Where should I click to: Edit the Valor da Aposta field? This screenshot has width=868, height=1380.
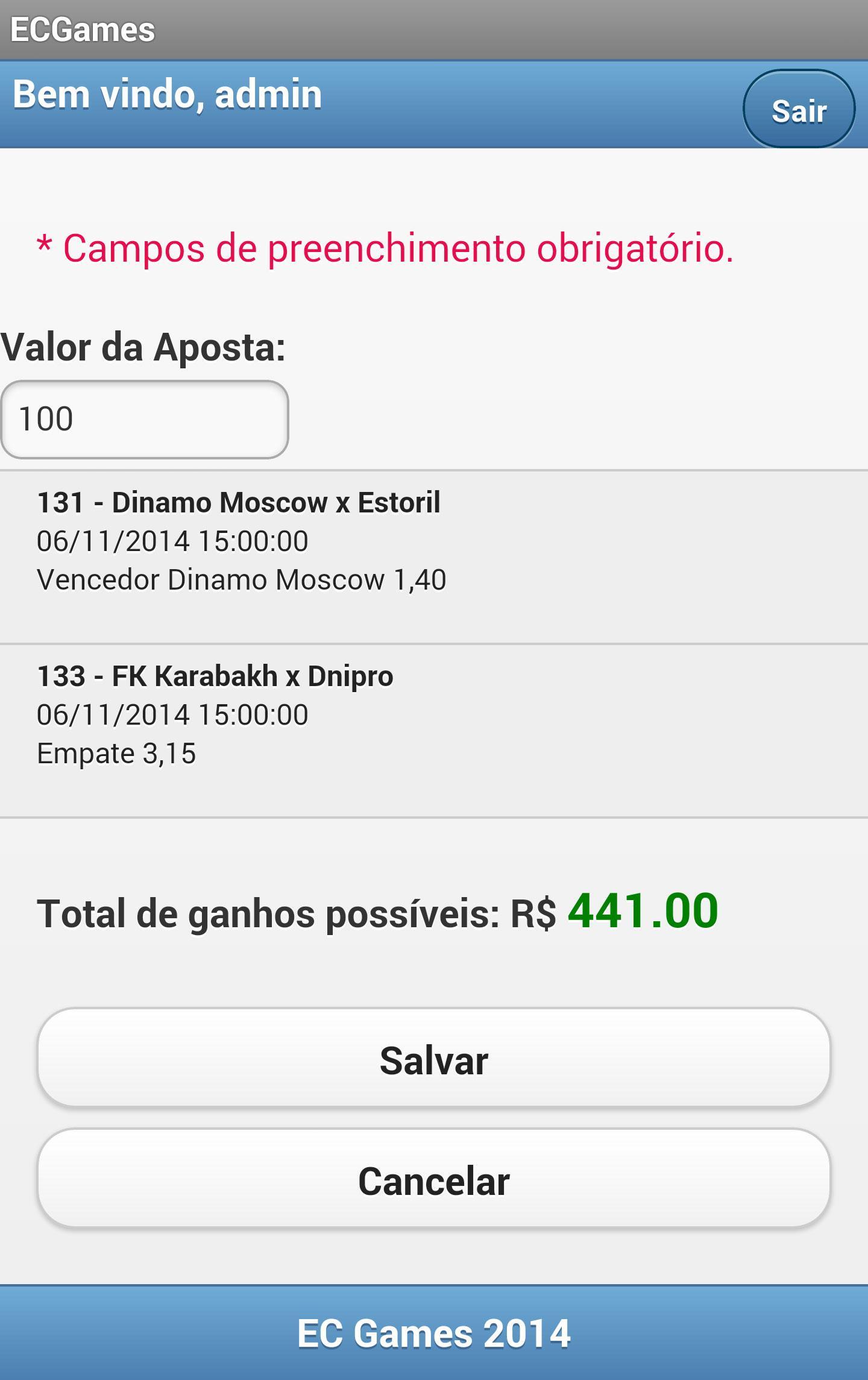point(145,419)
